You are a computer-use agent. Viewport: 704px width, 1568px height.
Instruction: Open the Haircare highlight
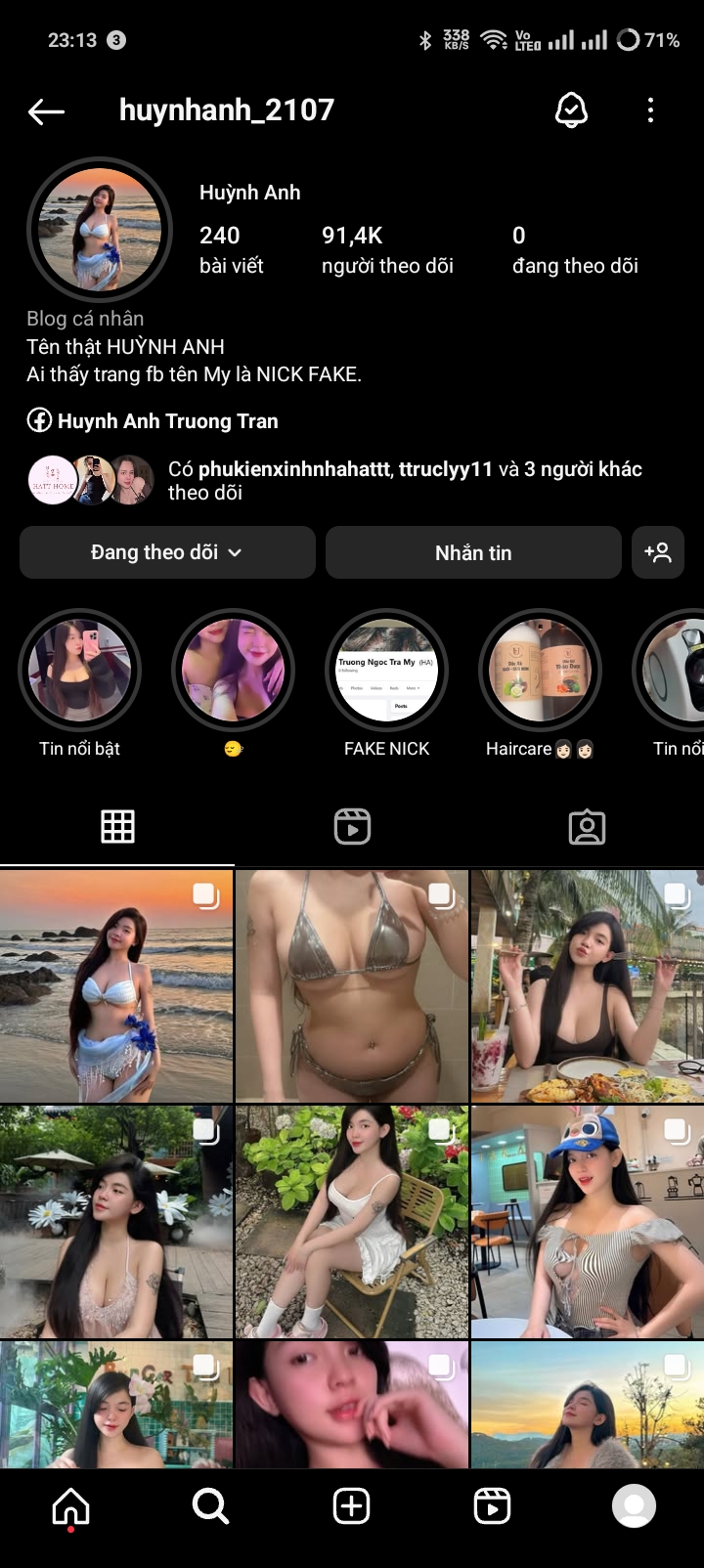point(540,672)
